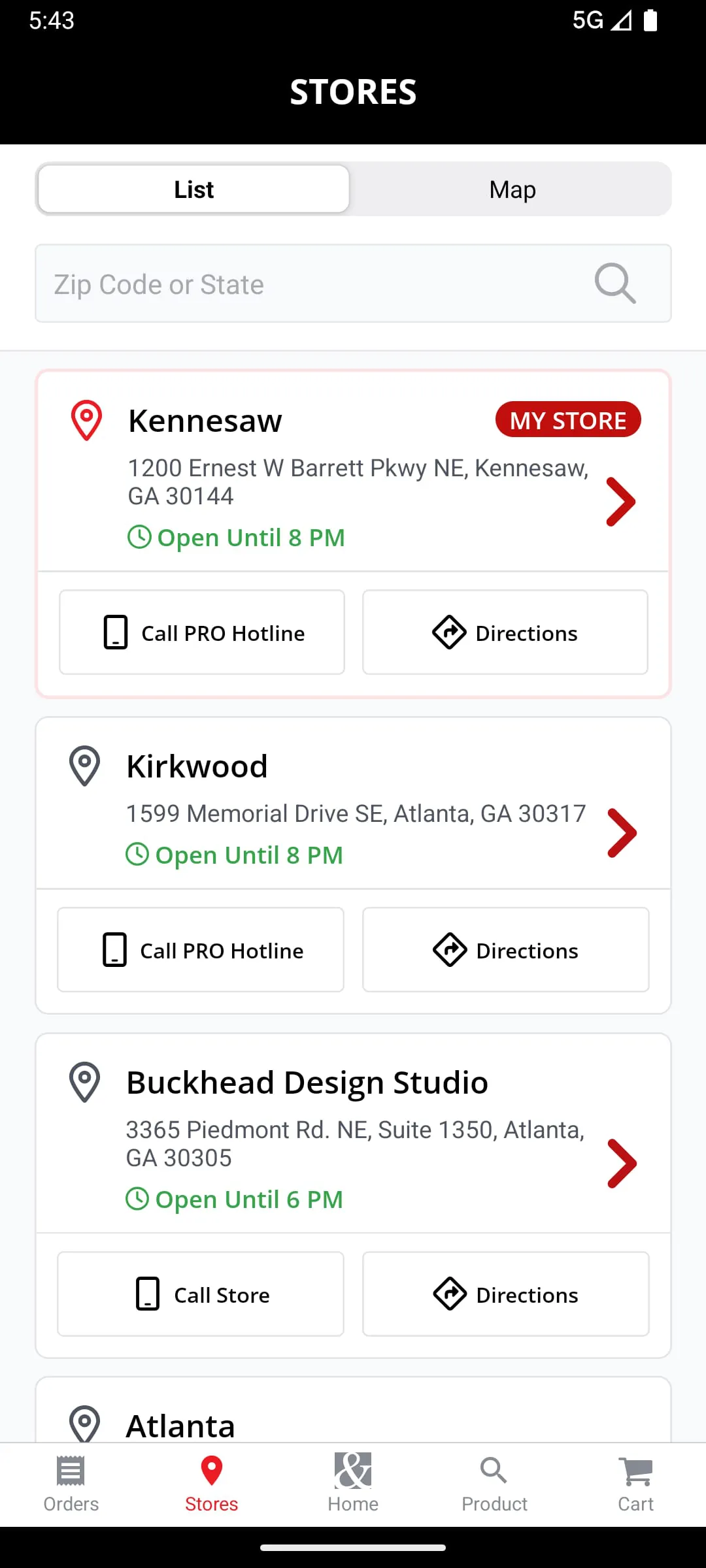The image size is (706, 1568).
Task: Open Kirkwood store details chevron
Action: tap(622, 832)
